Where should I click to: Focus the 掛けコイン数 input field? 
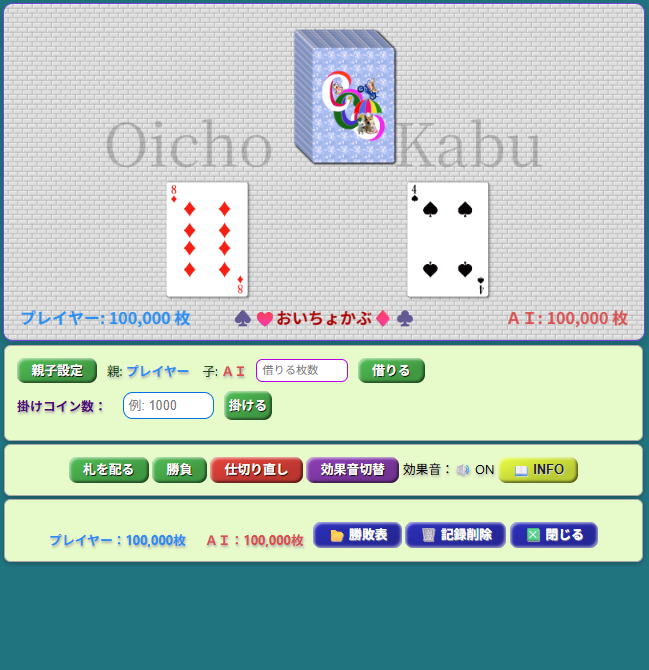[168, 405]
